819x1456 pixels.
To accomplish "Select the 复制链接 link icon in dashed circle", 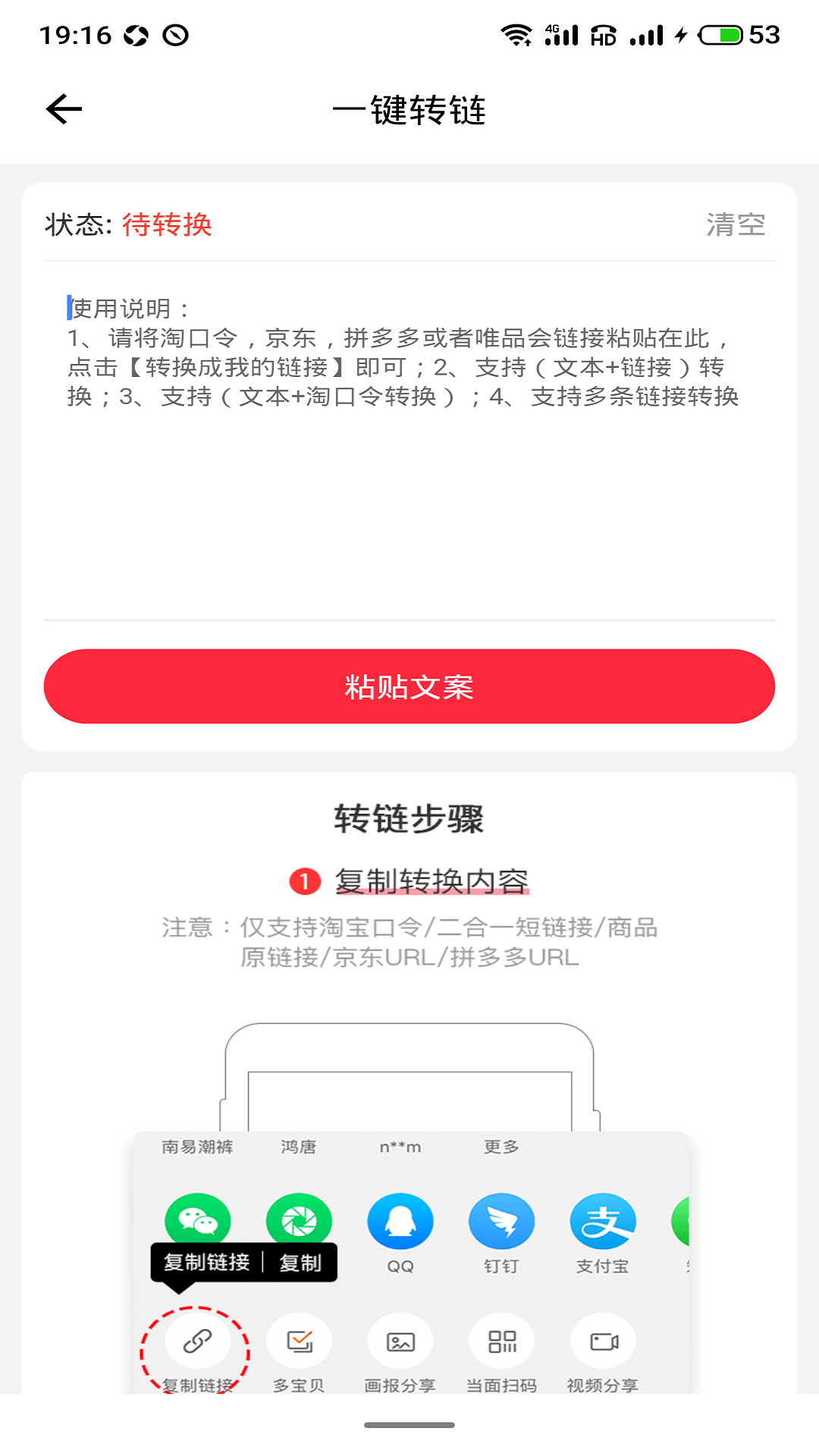I will (197, 1341).
